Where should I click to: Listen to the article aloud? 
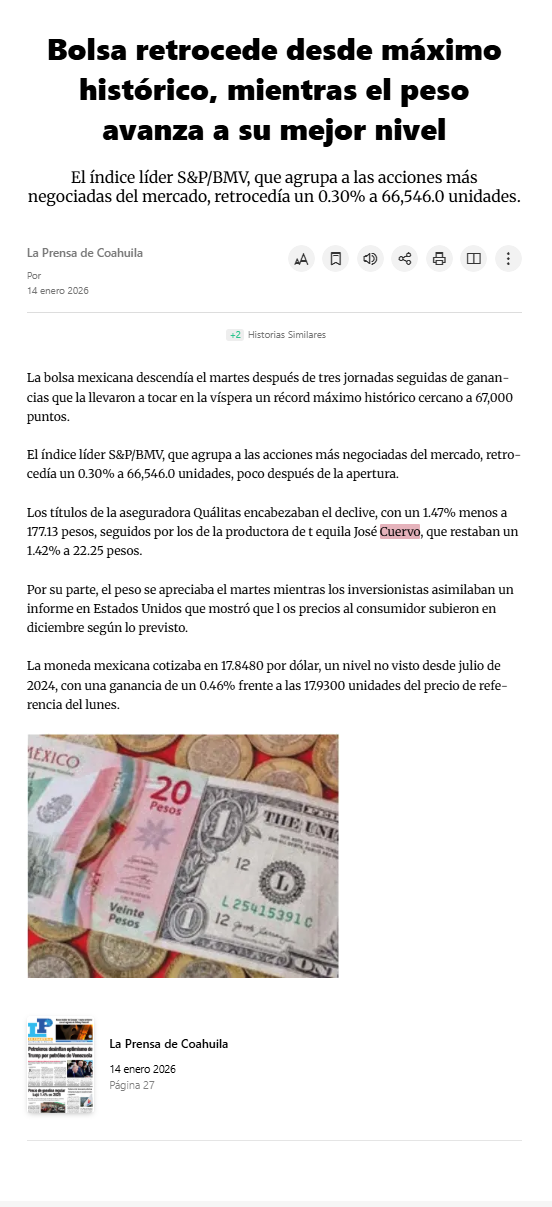point(370,259)
